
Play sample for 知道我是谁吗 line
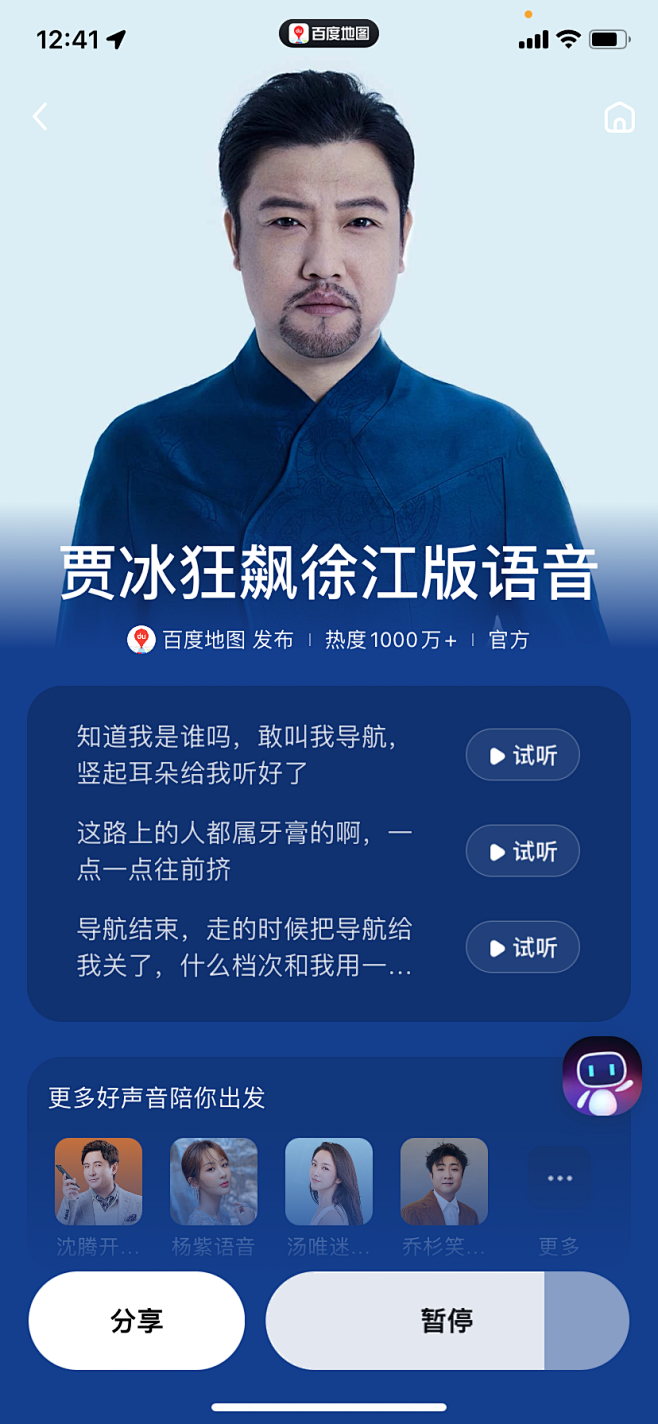tap(522, 756)
